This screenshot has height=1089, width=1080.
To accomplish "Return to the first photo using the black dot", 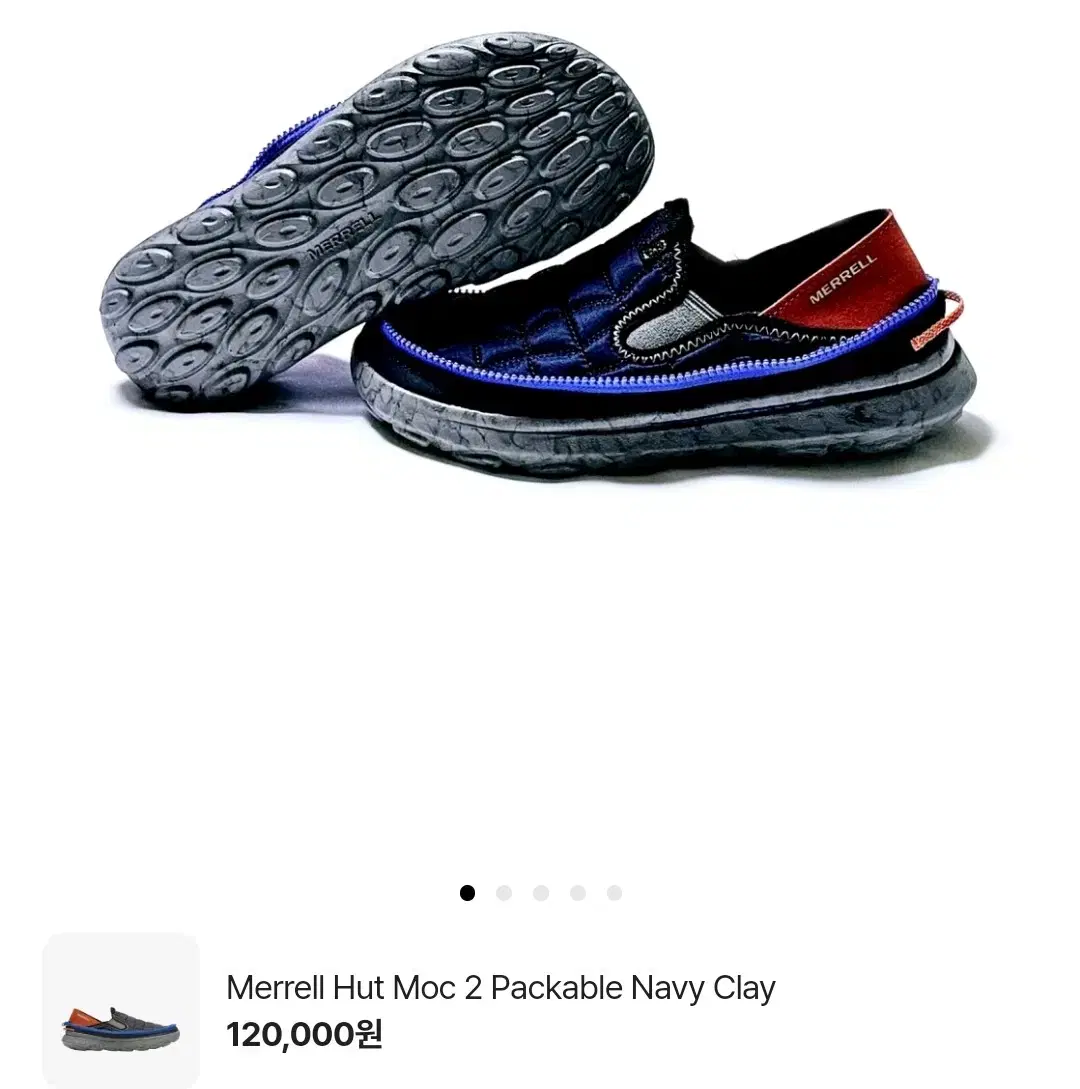I will click(467, 892).
